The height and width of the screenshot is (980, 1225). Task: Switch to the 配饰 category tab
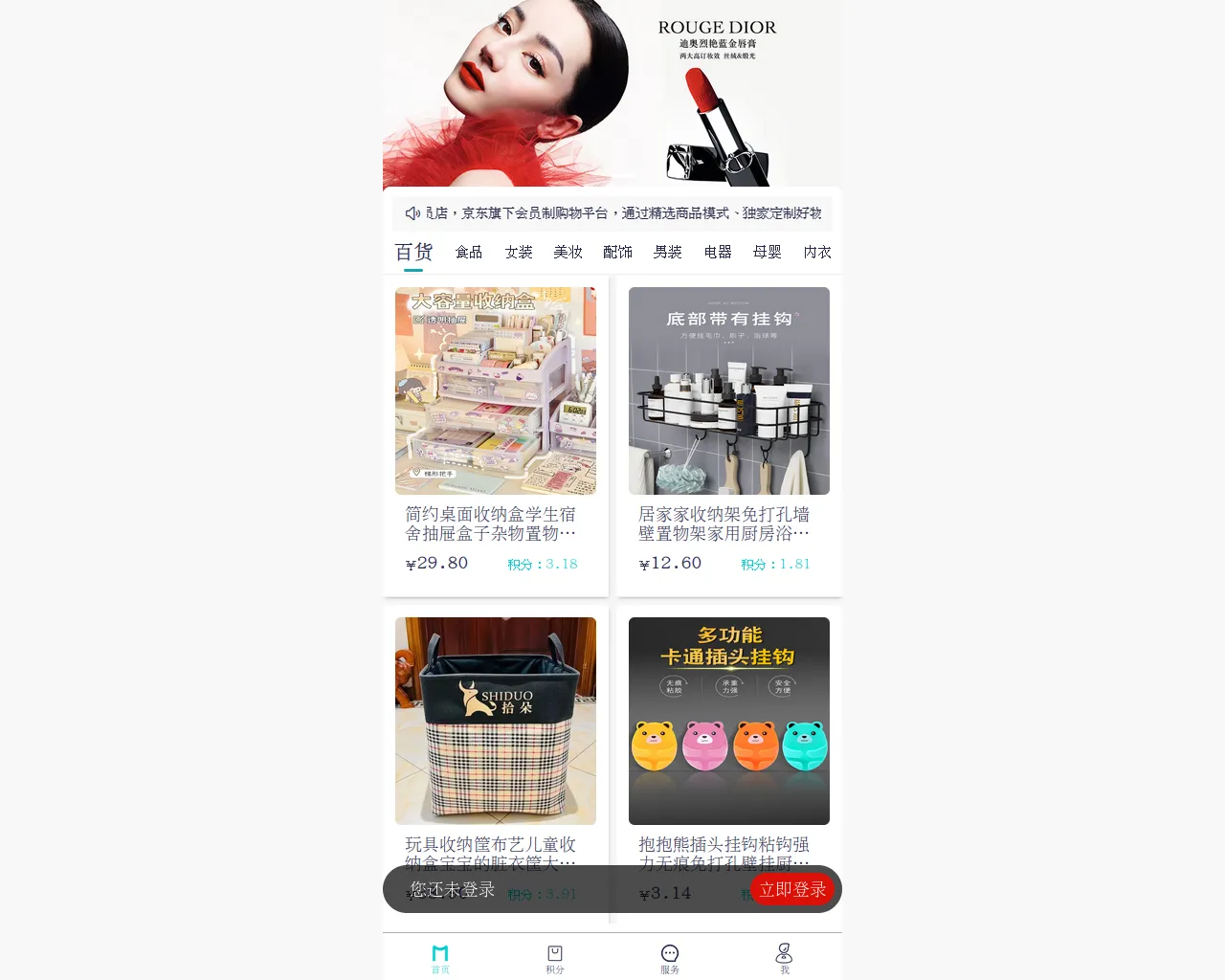617,252
